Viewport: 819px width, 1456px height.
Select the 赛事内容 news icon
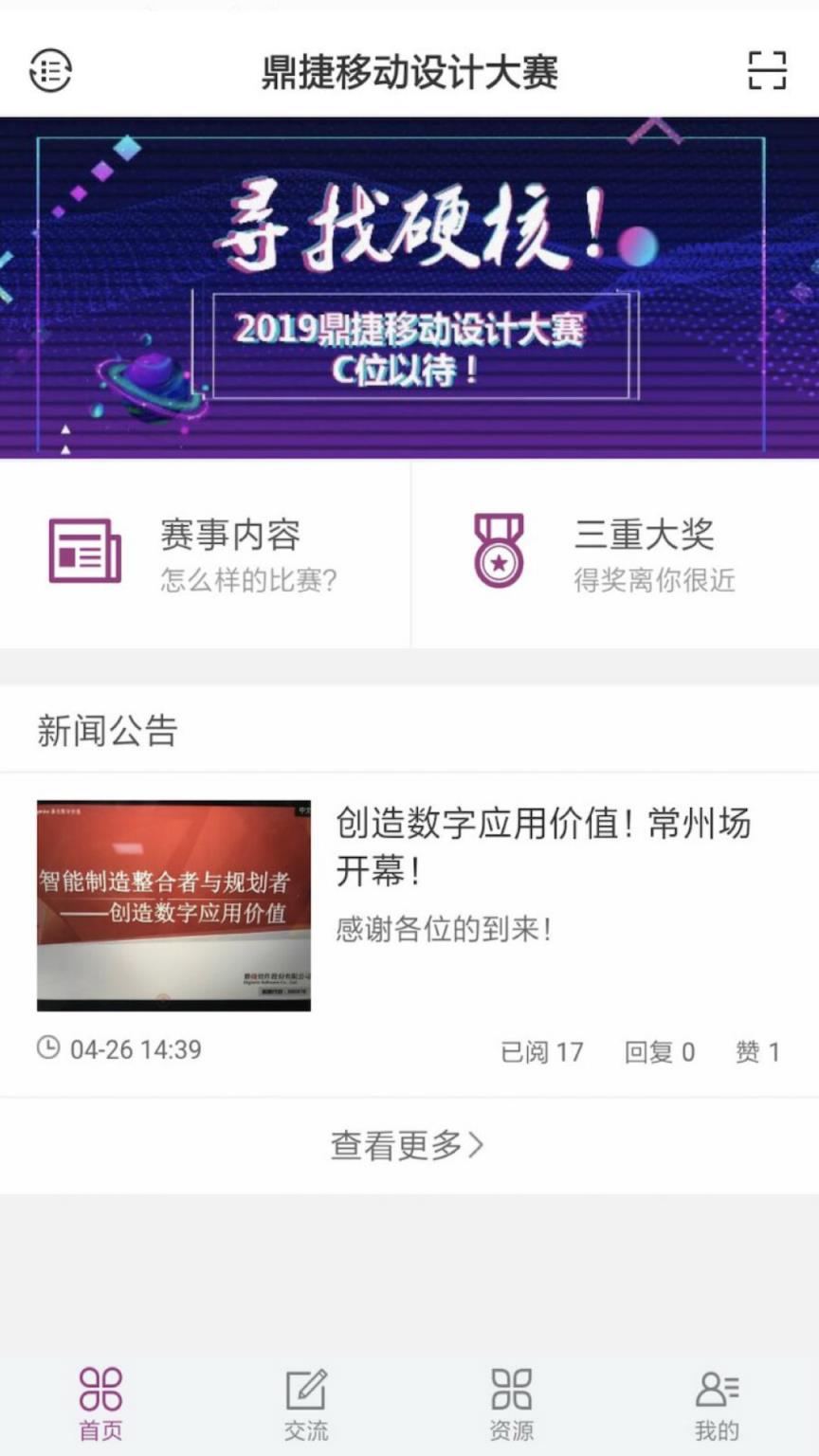pos(83,552)
